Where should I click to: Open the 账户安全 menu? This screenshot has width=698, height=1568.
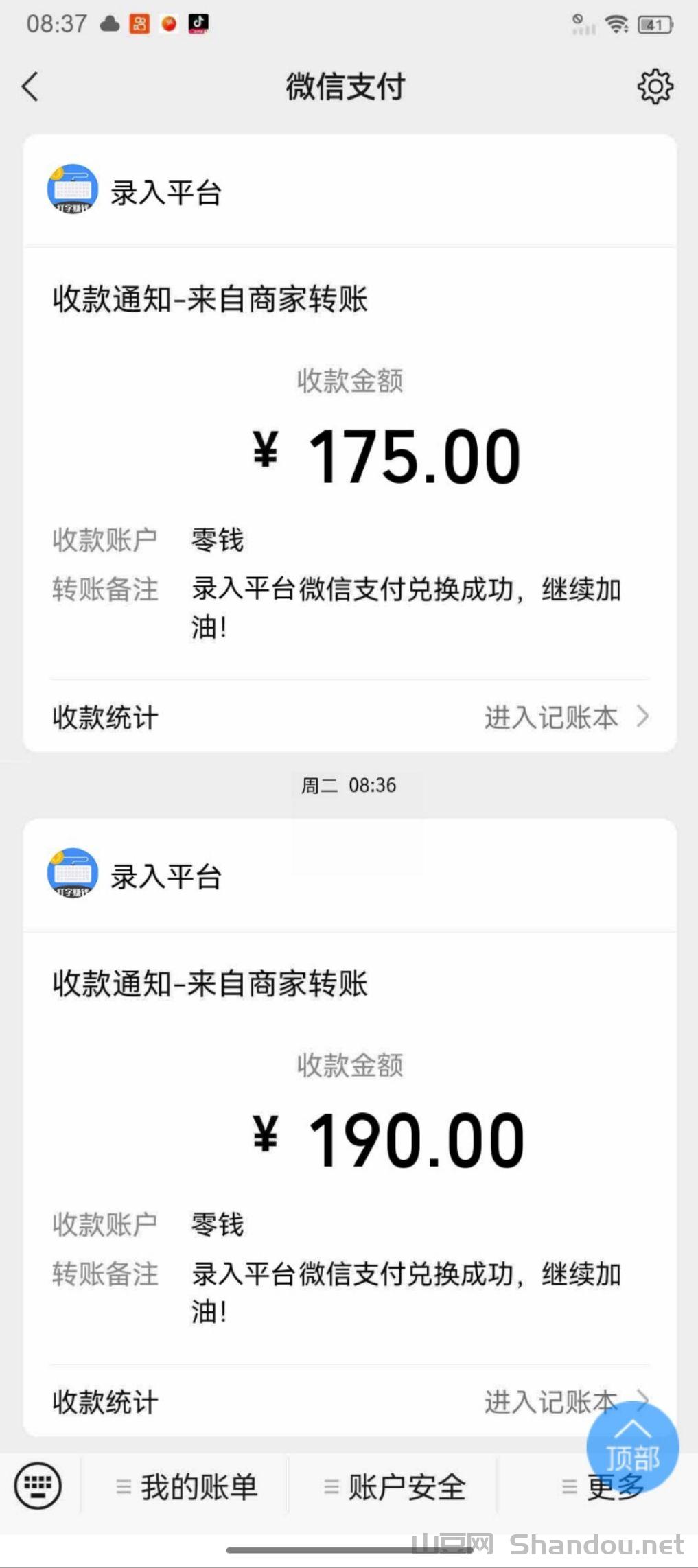coord(395,1487)
